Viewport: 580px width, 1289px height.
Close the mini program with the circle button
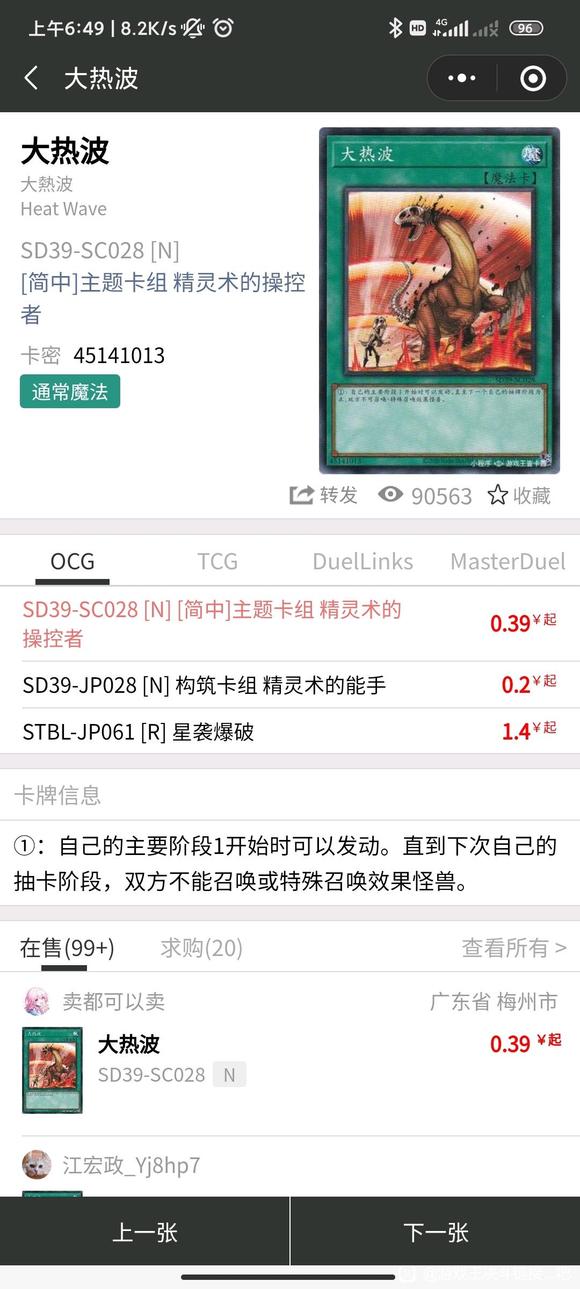pyautogui.click(x=533, y=78)
